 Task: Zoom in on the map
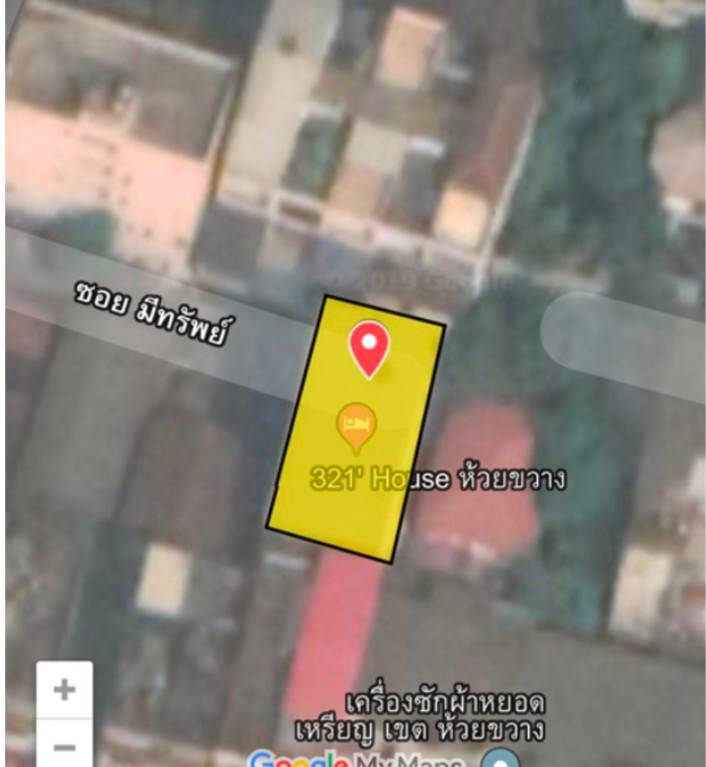tap(65, 690)
